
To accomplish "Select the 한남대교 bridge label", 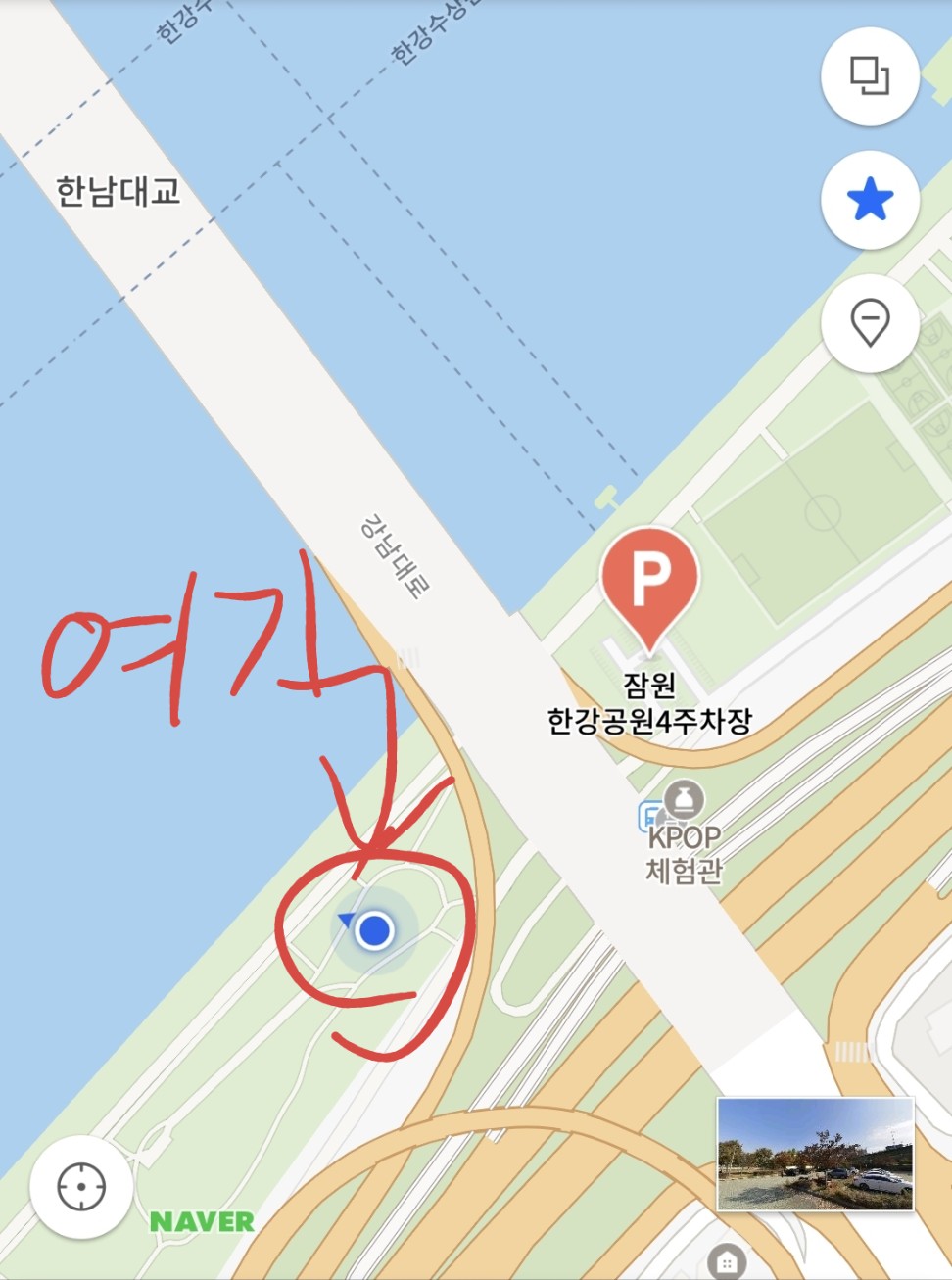I will point(116,193).
